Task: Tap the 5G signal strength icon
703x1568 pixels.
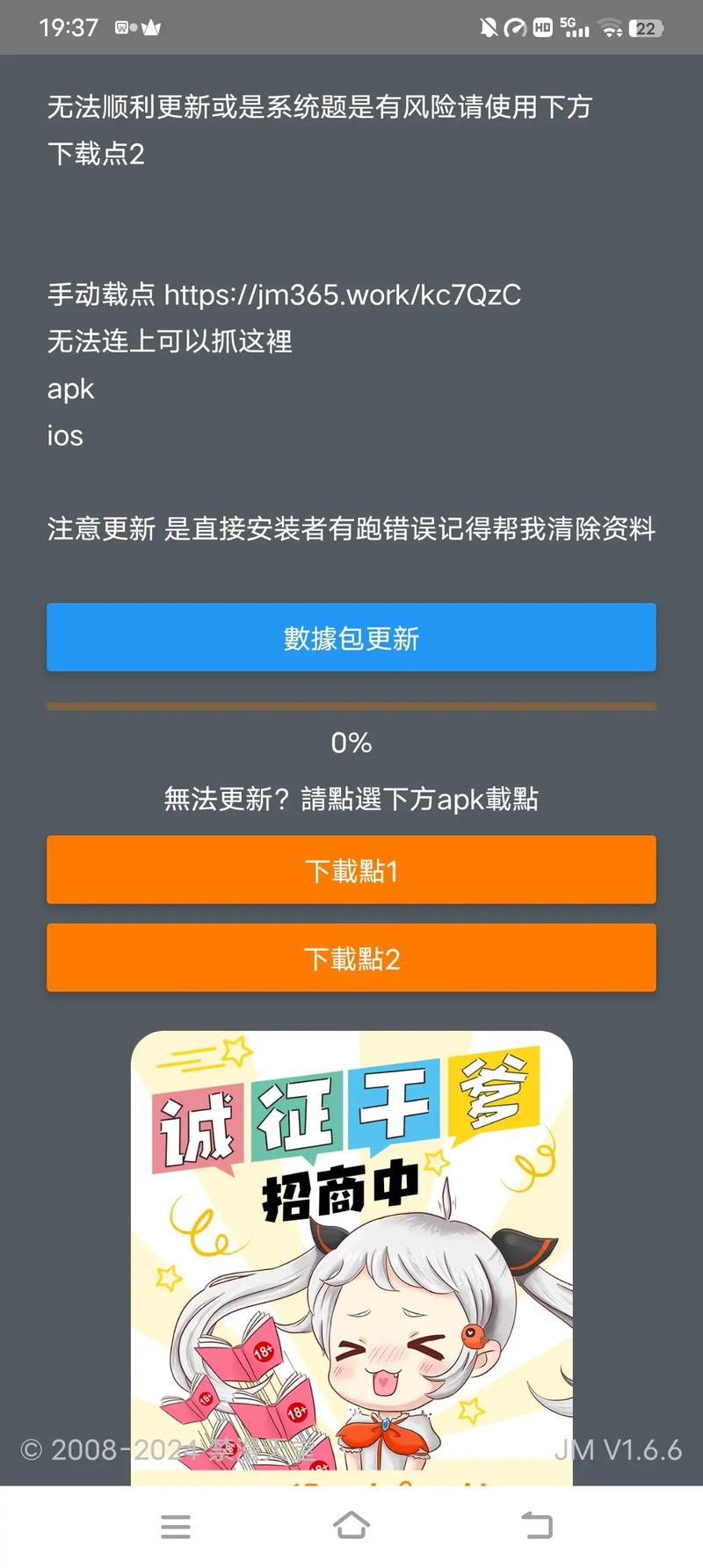Action: point(574,27)
